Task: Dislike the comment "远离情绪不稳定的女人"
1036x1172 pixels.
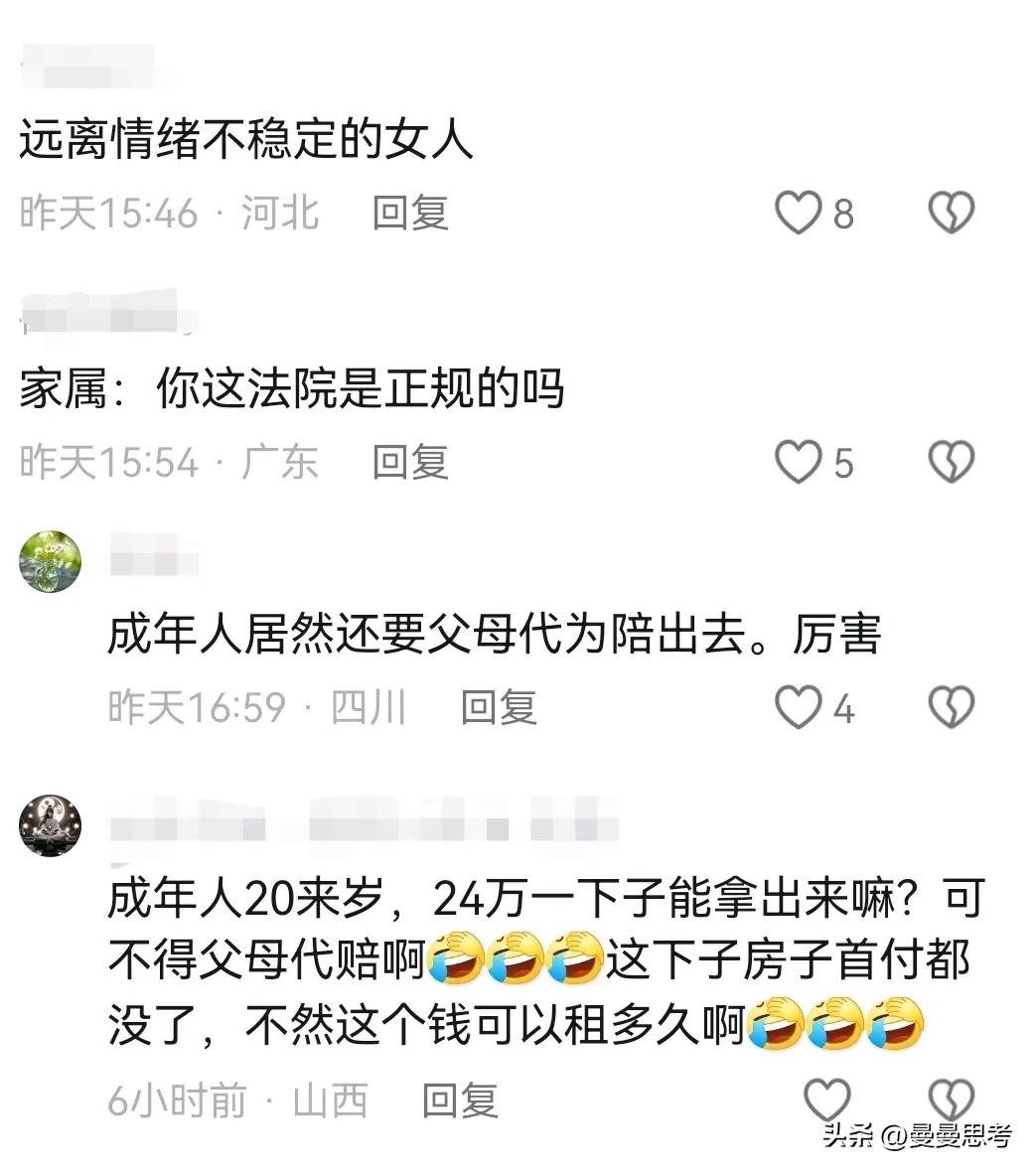Action: click(x=951, y=213)
